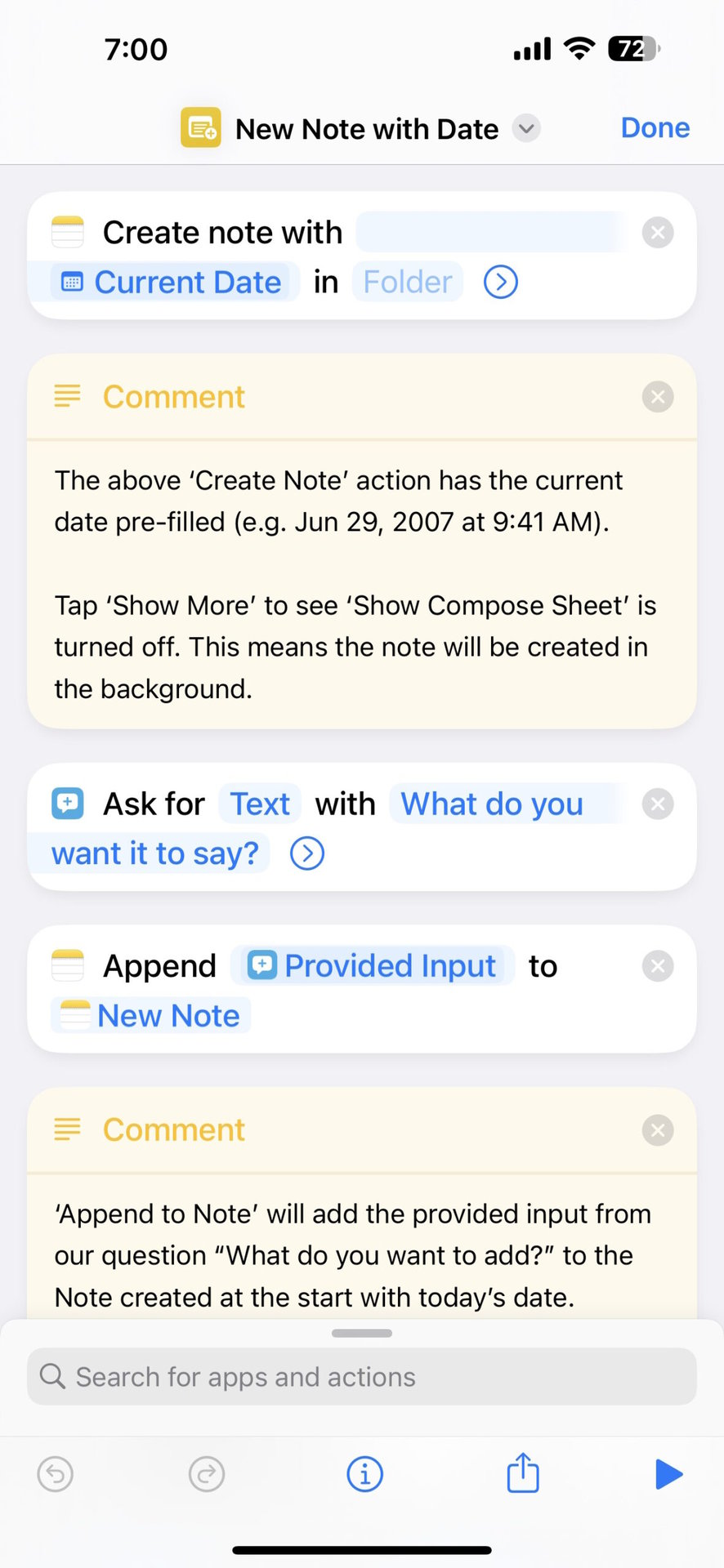Run the shortcut with play button
The height and width of the screenshot is (1568, 724).
[x=668, y=1474]
